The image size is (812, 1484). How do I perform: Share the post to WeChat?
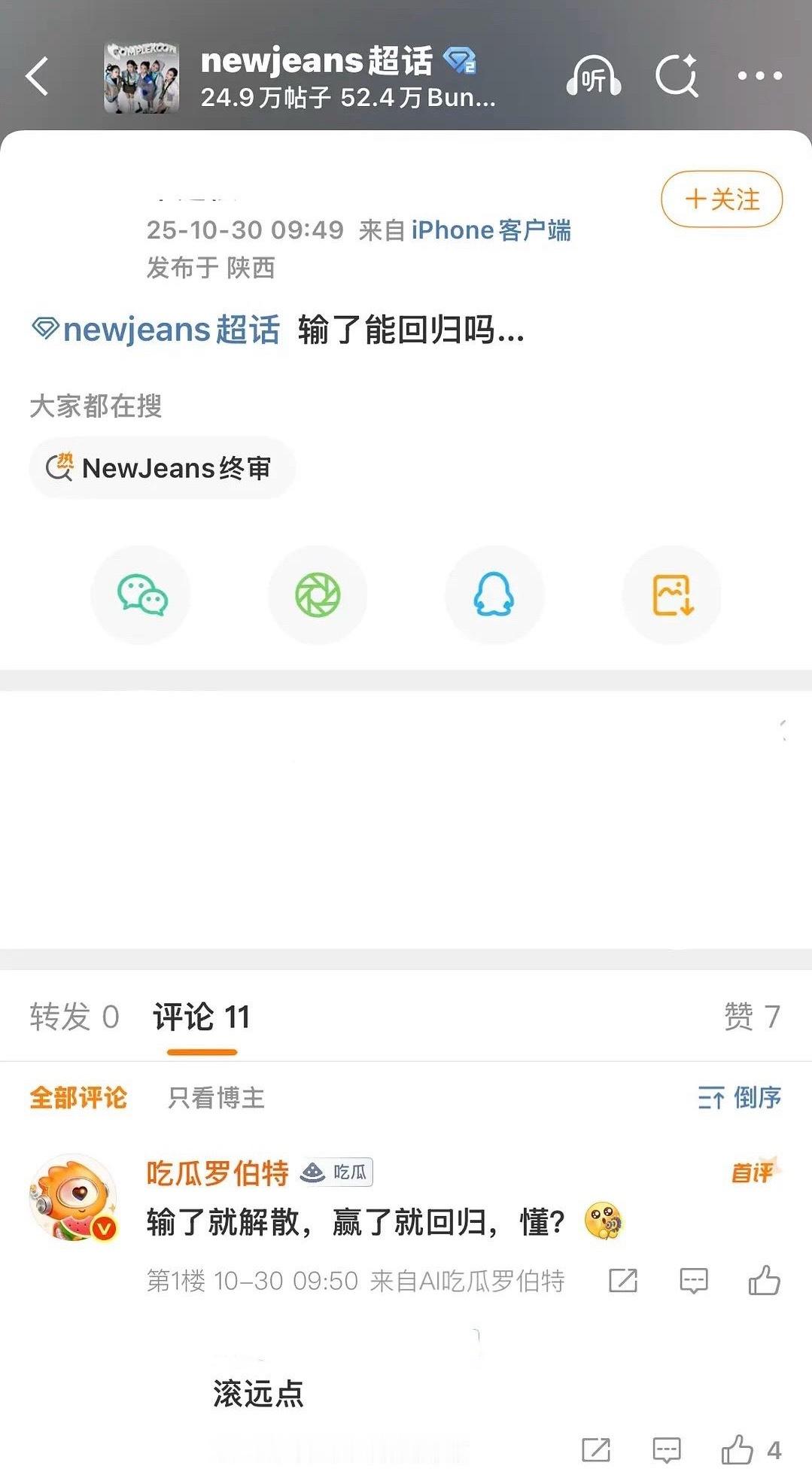(141, 595)
